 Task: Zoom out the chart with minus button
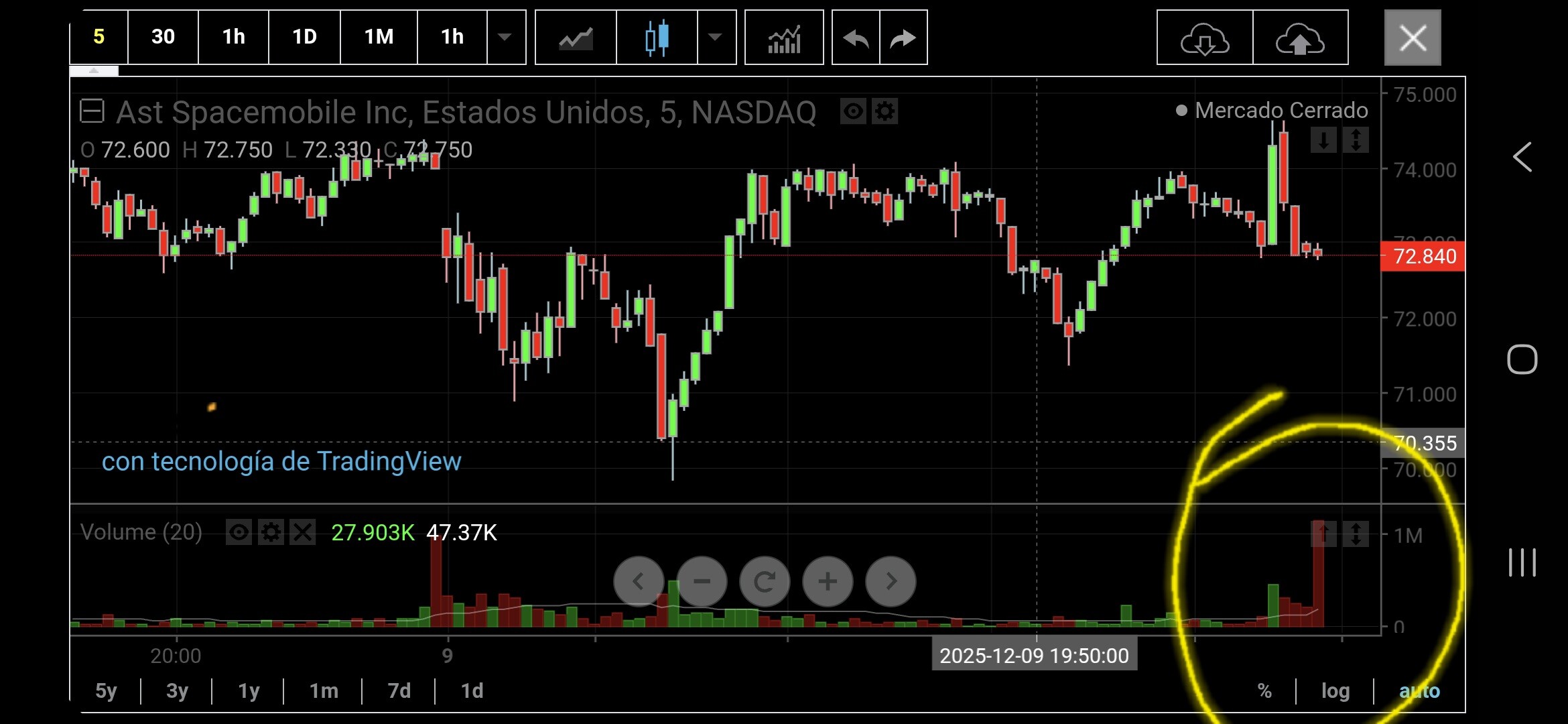coord(702,581)
